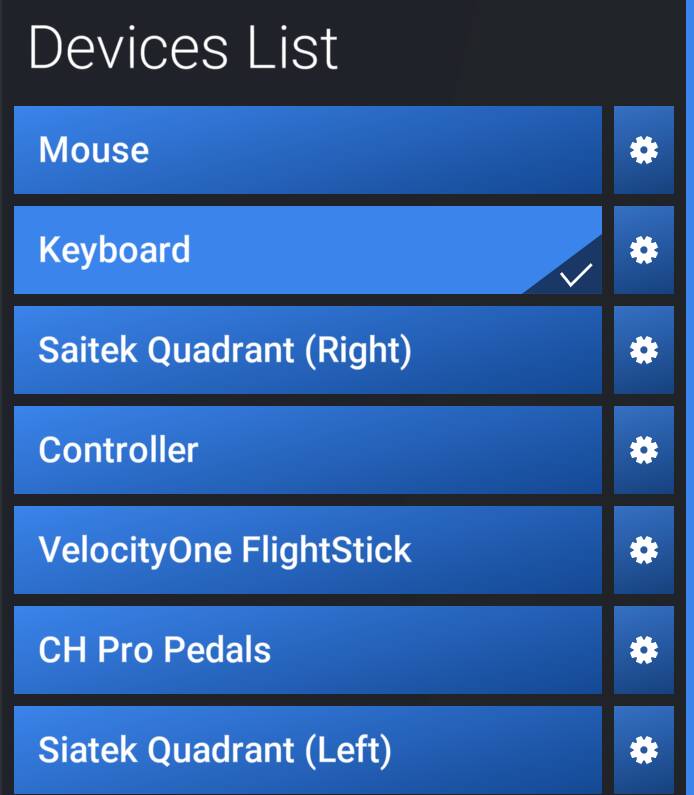Open gear settings for Saitek Quadrant (Right)

[644, 350]
